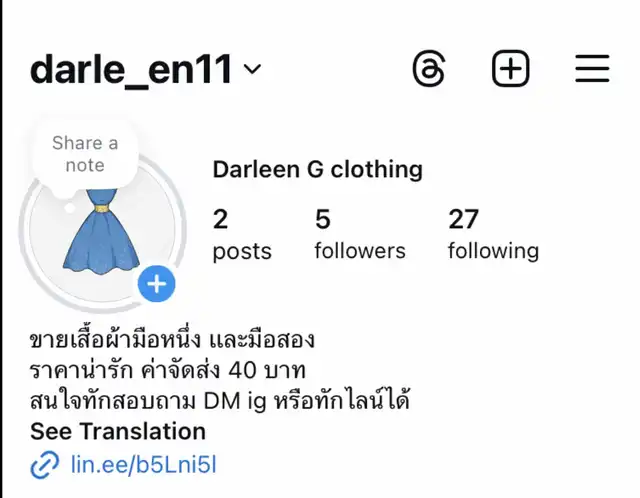This screenshot has height=498, width=640.
Task: Open the hamburger menu
Action: (592, 69)
